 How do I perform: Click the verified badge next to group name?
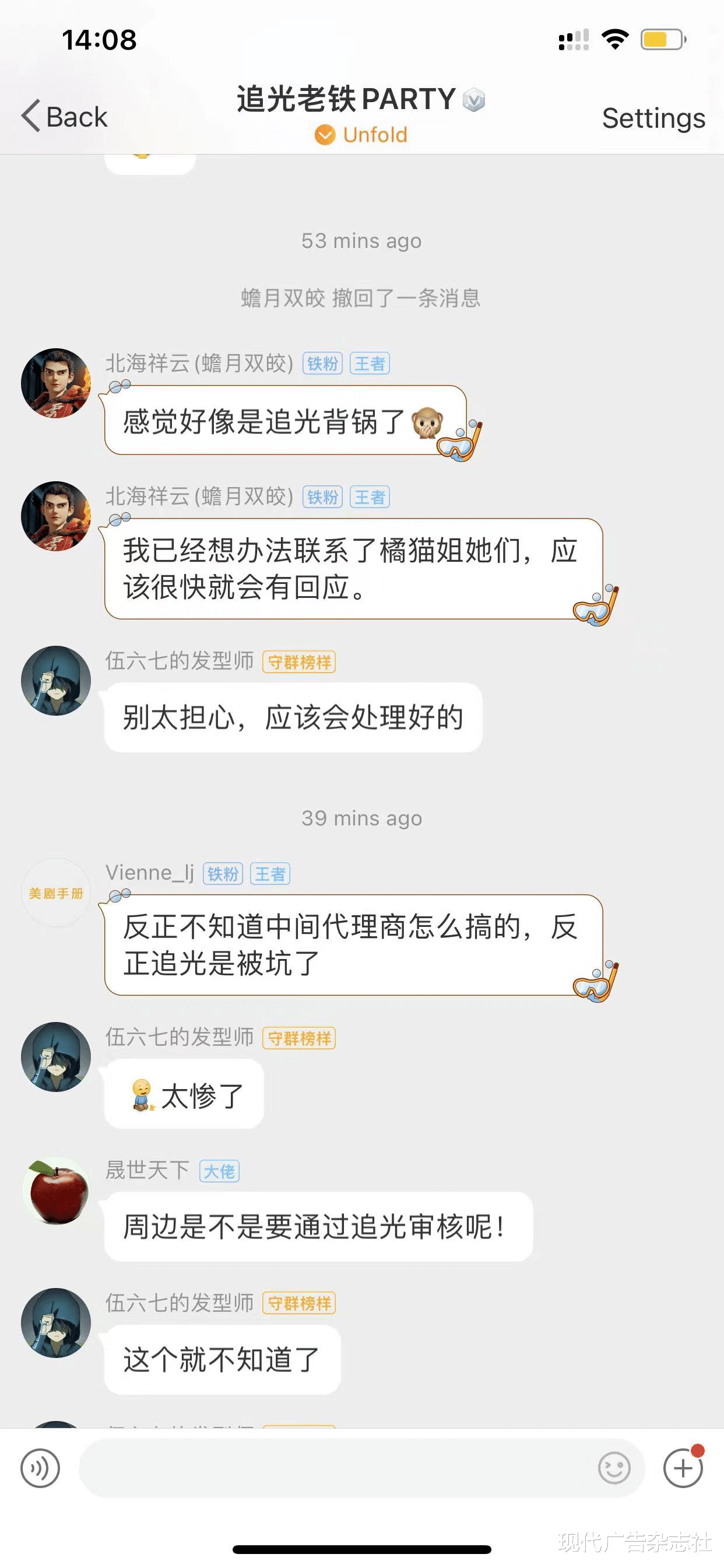pyautogui.click(x=473, y=99)
